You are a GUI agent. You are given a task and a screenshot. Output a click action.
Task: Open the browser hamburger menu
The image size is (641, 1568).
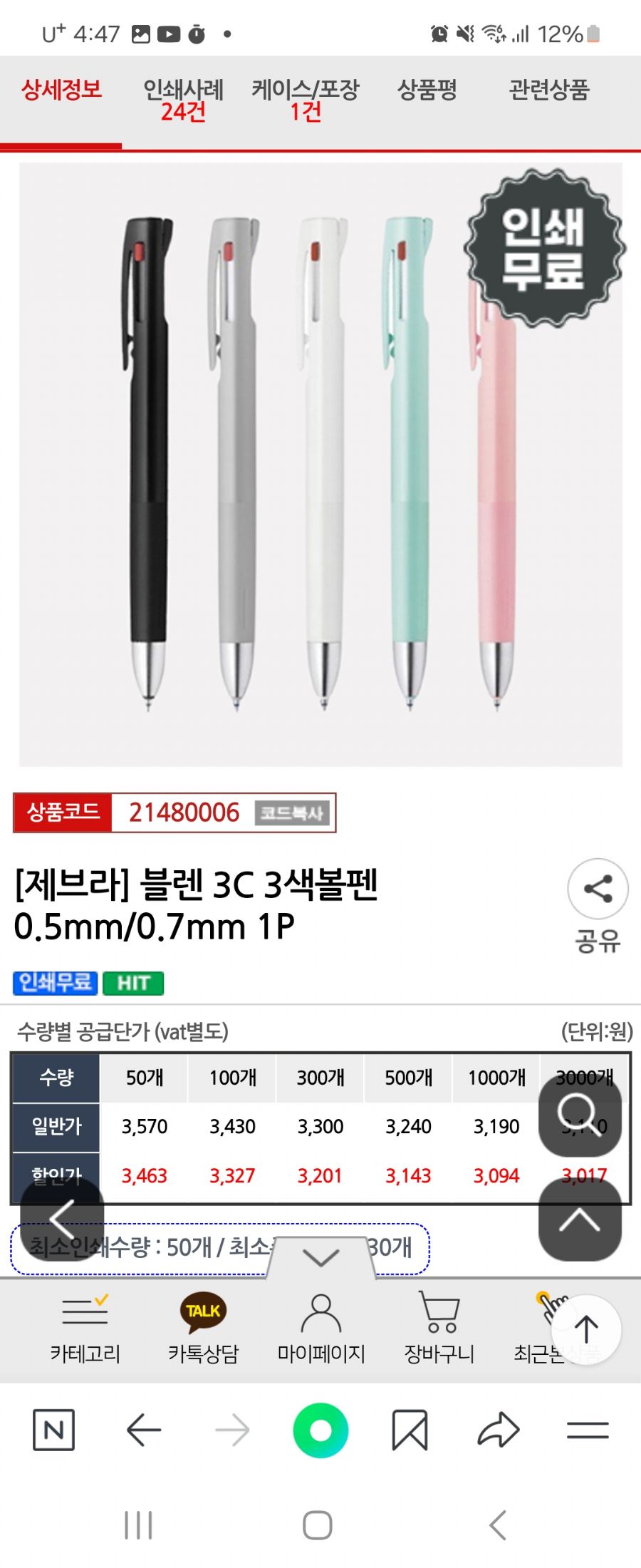[588, 1430]
